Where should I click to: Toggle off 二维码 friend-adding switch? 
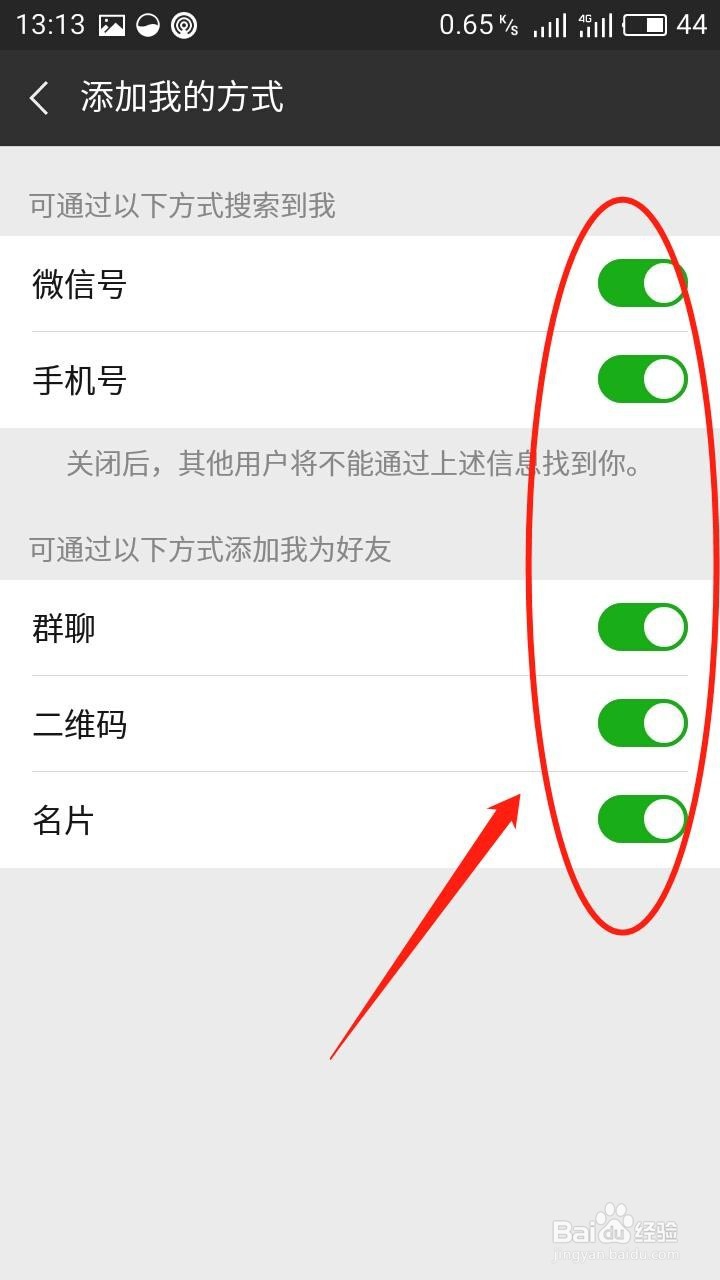641,723
